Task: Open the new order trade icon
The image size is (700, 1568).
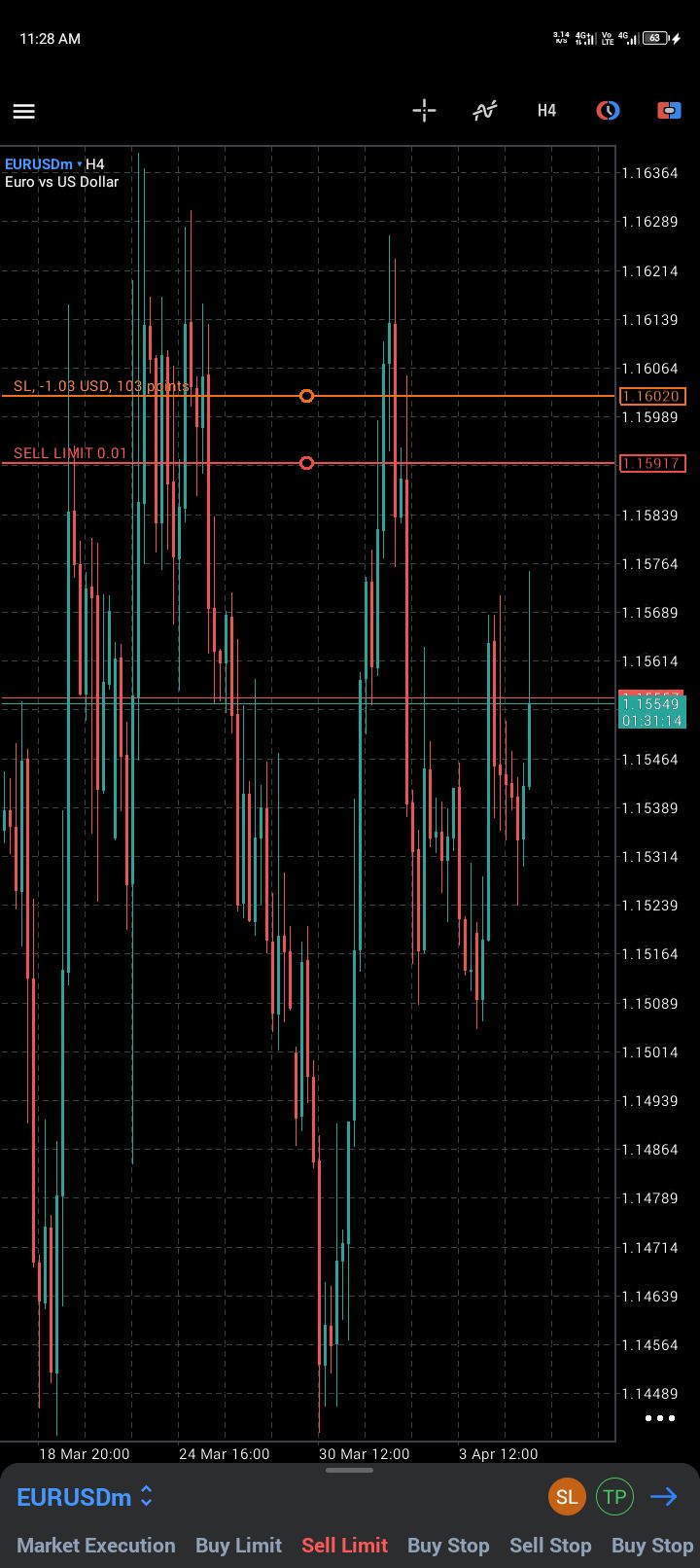Action: (x=669, y=111)
